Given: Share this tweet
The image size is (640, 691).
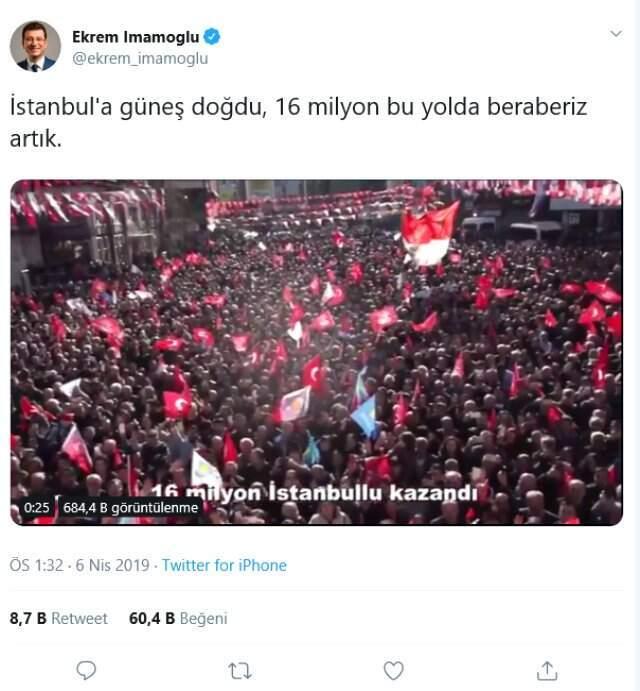Looking at the screenshot, I should [547, 669].
